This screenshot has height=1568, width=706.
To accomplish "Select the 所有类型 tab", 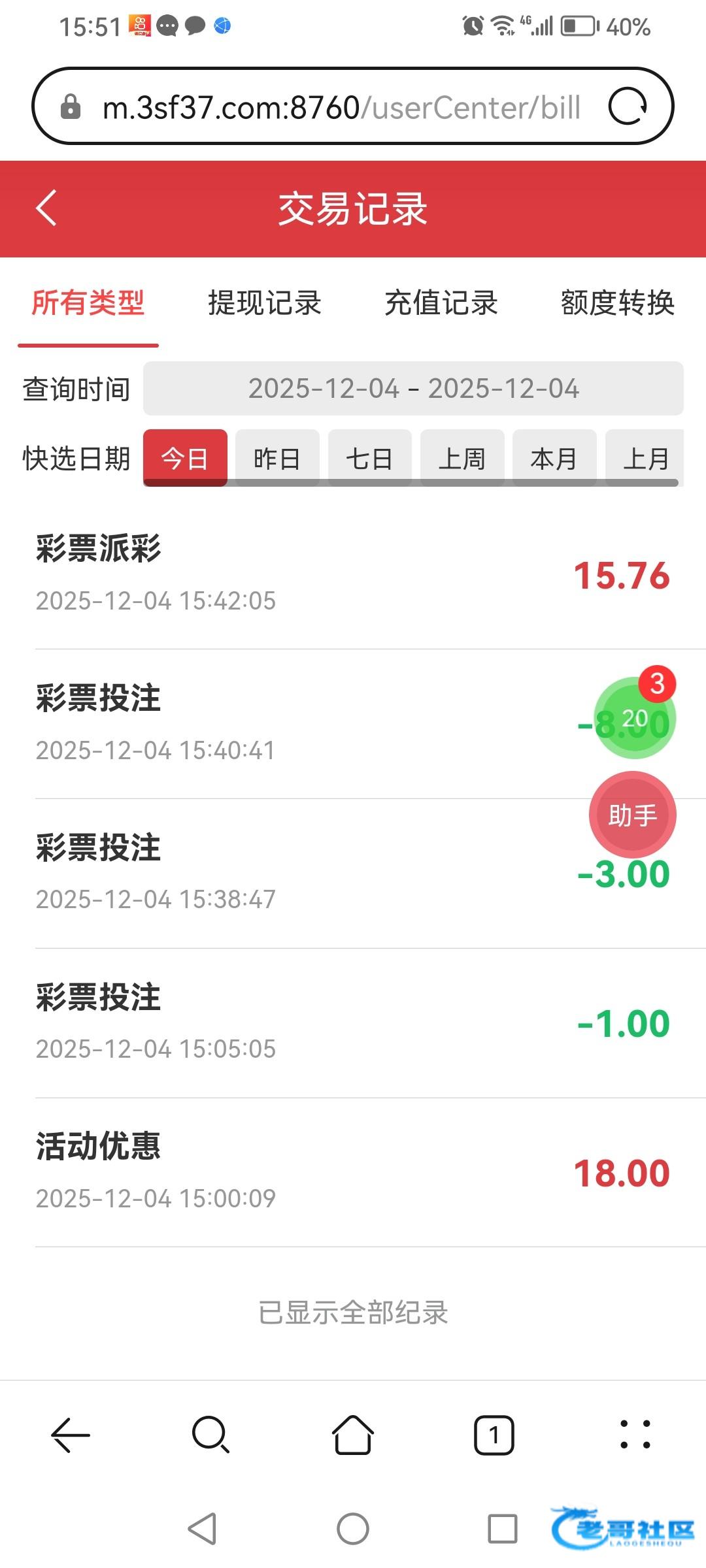I will click(x=88, y=303).
